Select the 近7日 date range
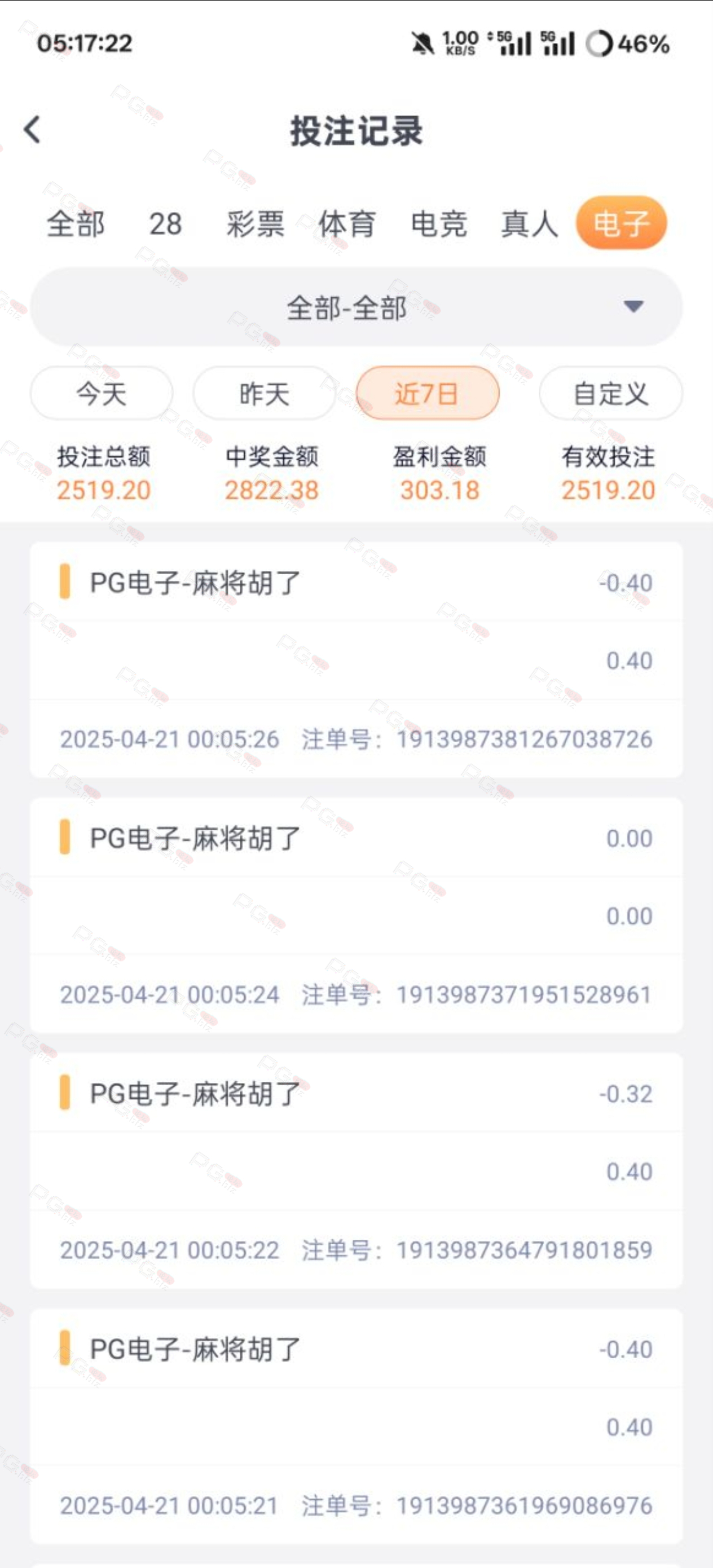This screenshot has width=713, height=1568. (428, 393)
